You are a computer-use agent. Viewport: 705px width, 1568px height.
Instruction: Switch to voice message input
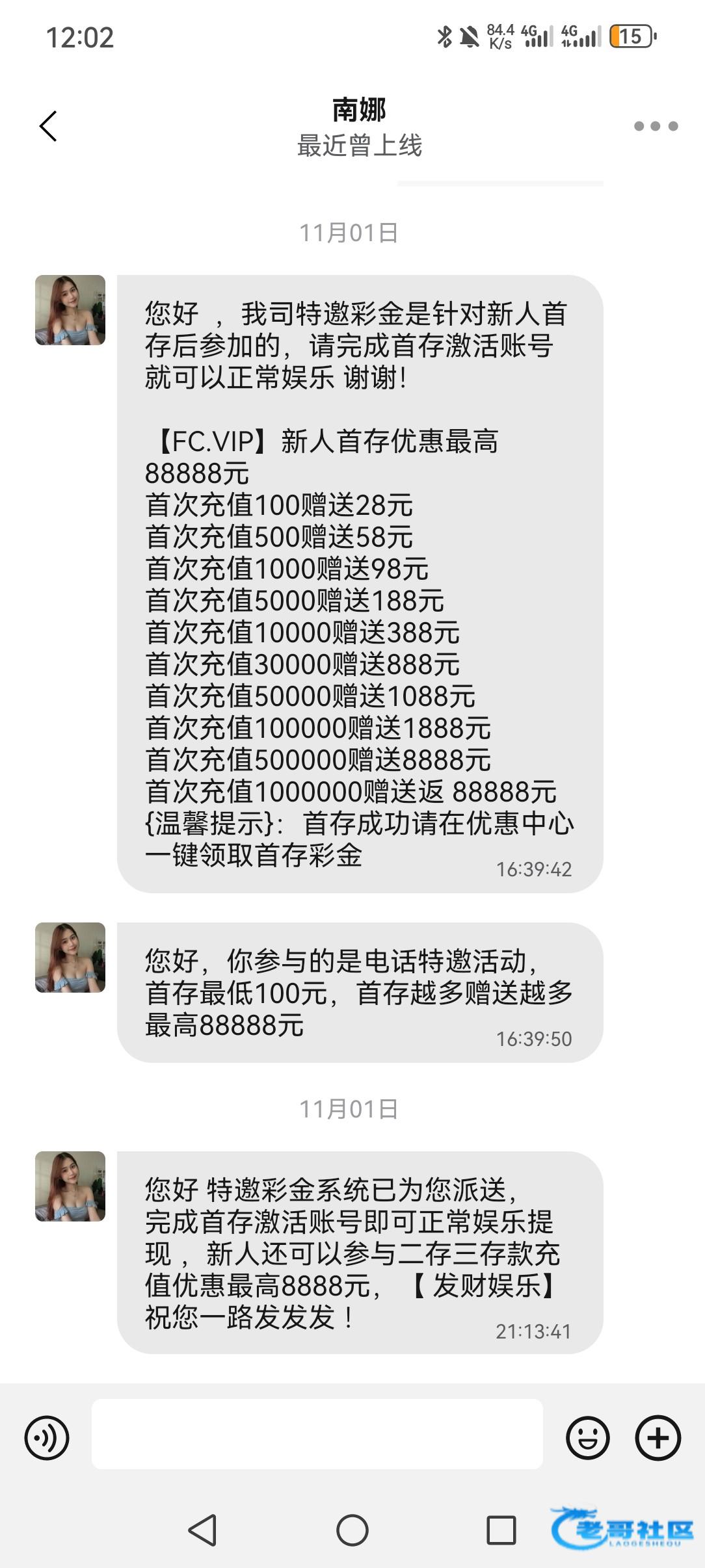[47, 1437]
